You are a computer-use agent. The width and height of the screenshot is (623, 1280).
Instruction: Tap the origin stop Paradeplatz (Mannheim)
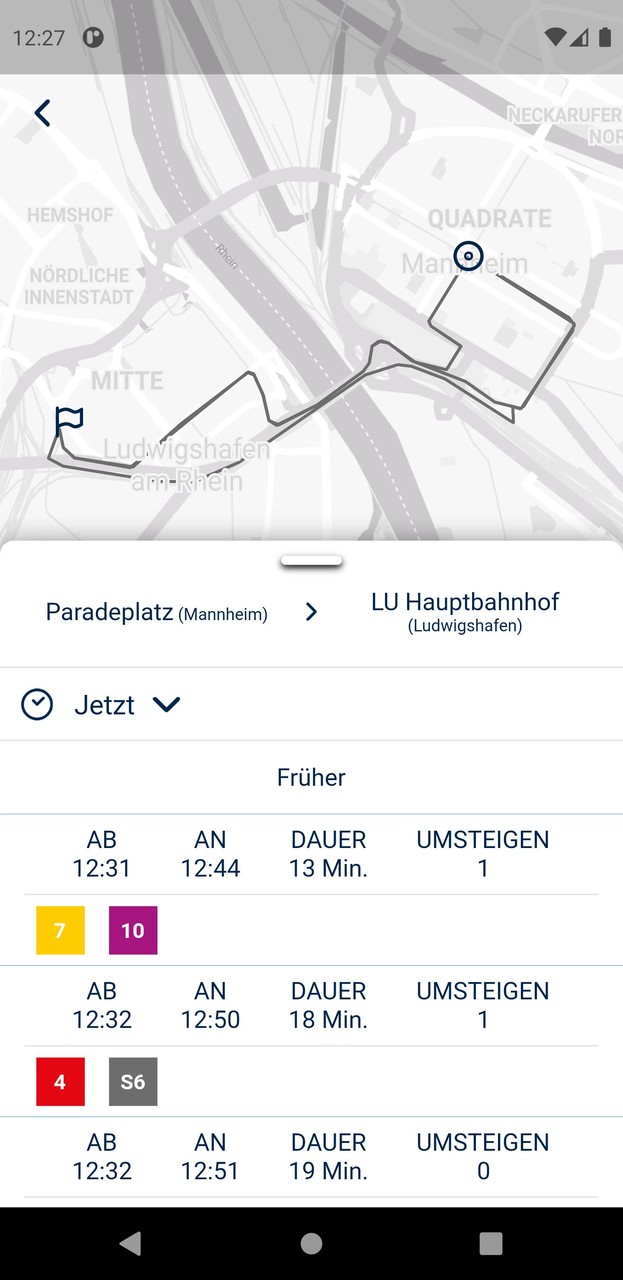pyautogui.click(x=156, y=612)
